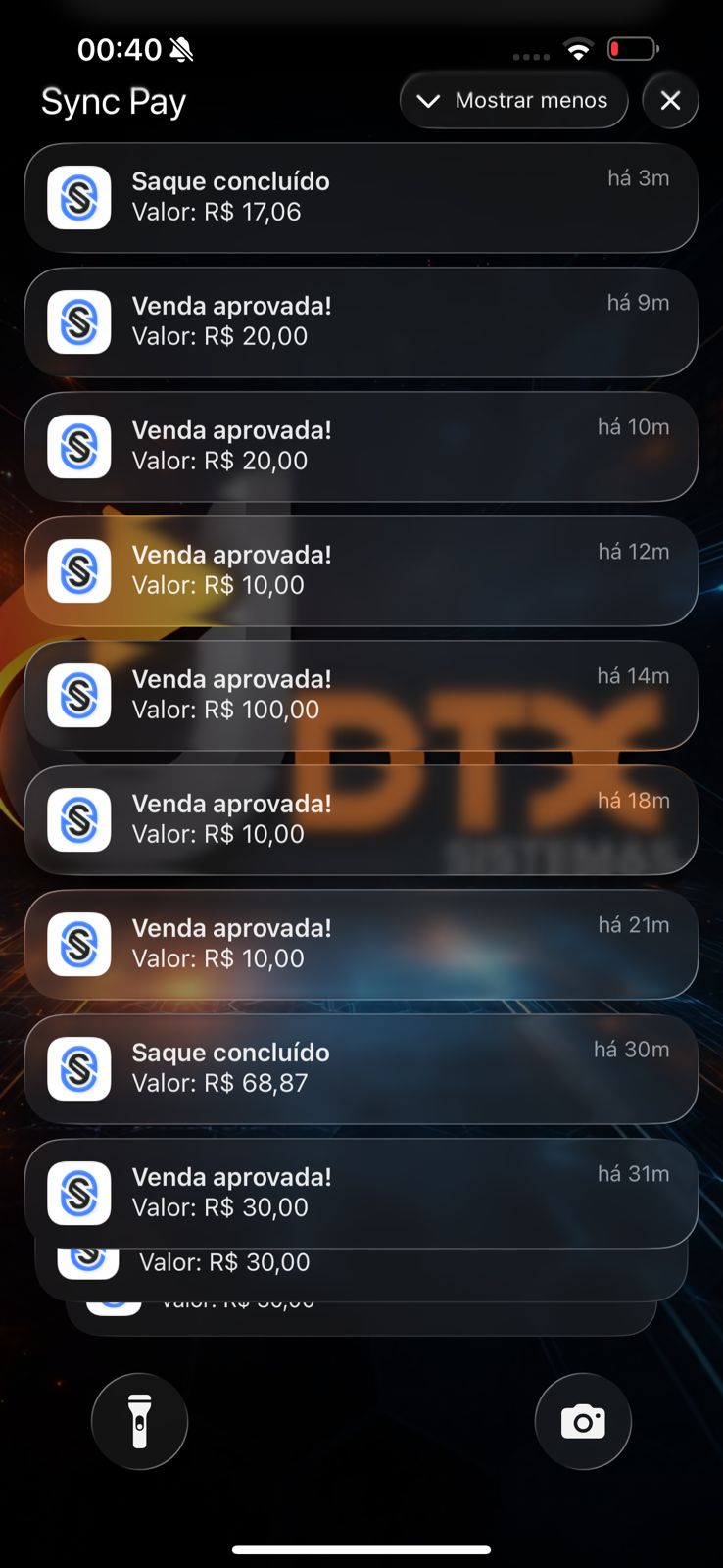Image resolution: width=723 pixels, height=1568 pixels.
Task: Tap the chevron inside the Mostrar menos pill
Action: [x=428, y=100]
